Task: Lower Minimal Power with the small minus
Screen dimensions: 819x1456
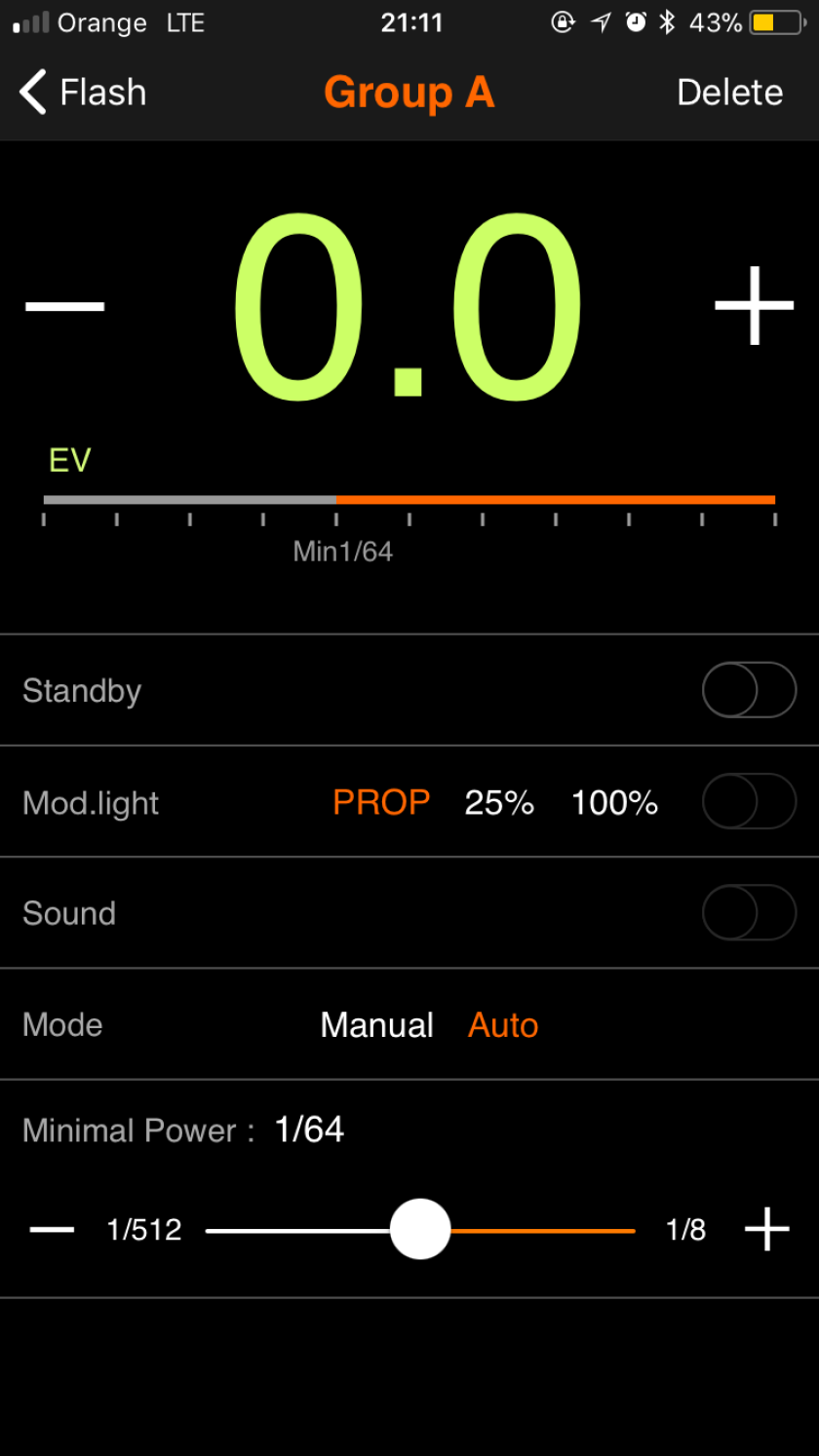Action: point(52,1230)
